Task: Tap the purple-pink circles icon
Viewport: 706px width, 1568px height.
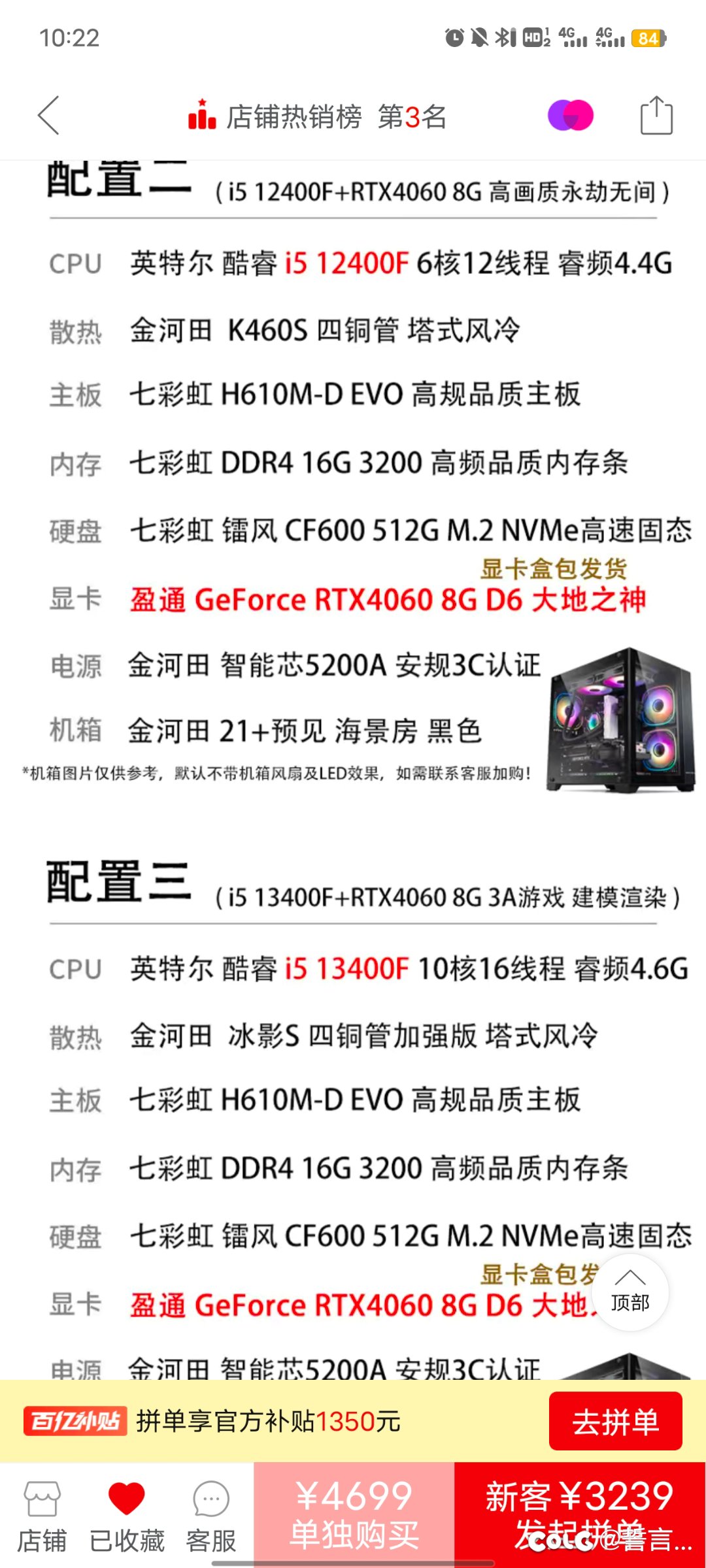Action: (570, 116)
